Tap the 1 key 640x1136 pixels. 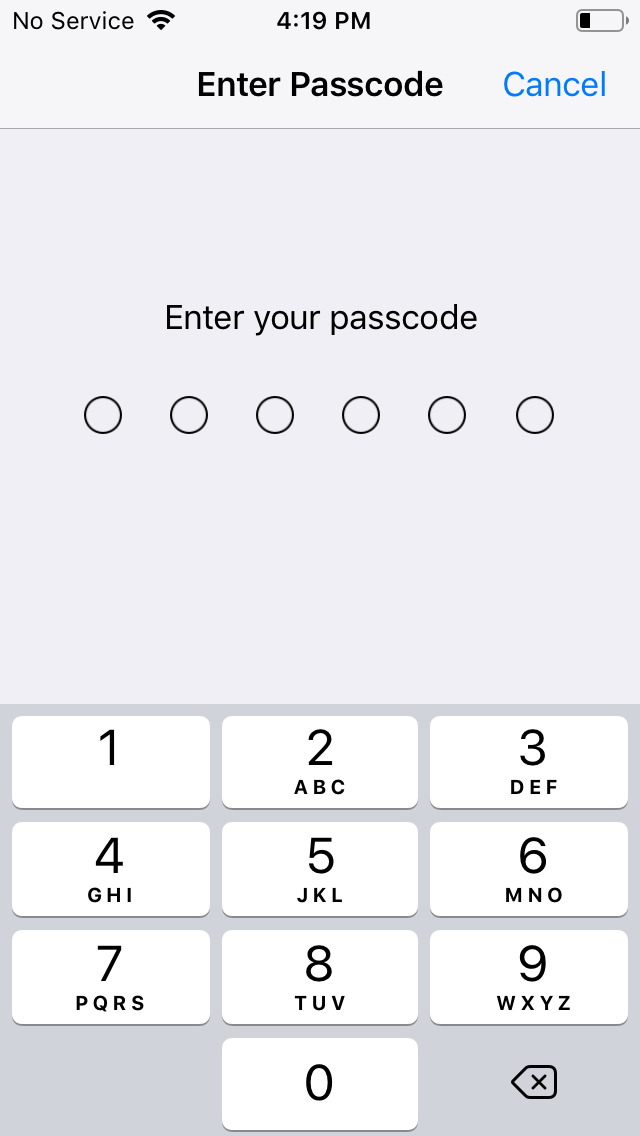[111, 761]
